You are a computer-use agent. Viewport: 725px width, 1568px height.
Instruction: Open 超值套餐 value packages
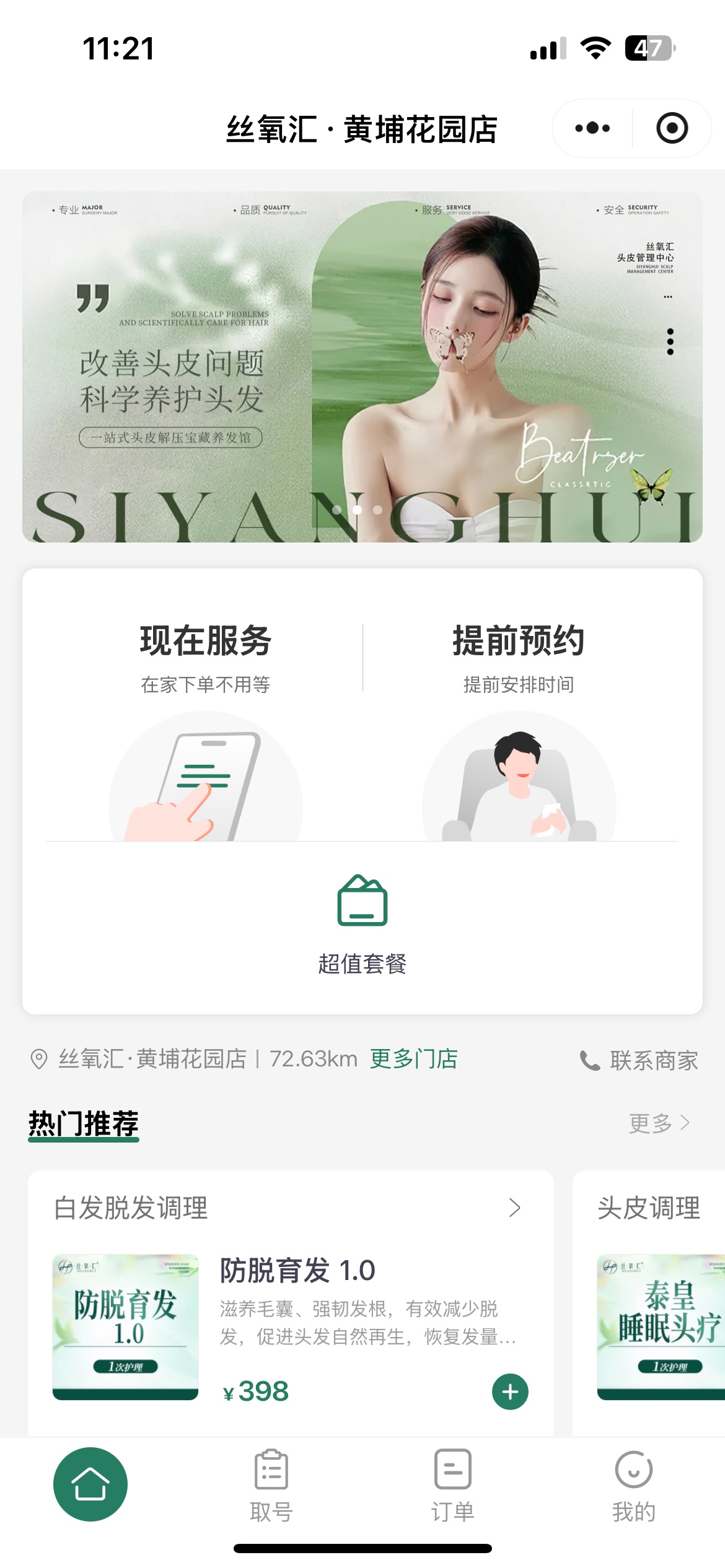click(x=362, y=924)
